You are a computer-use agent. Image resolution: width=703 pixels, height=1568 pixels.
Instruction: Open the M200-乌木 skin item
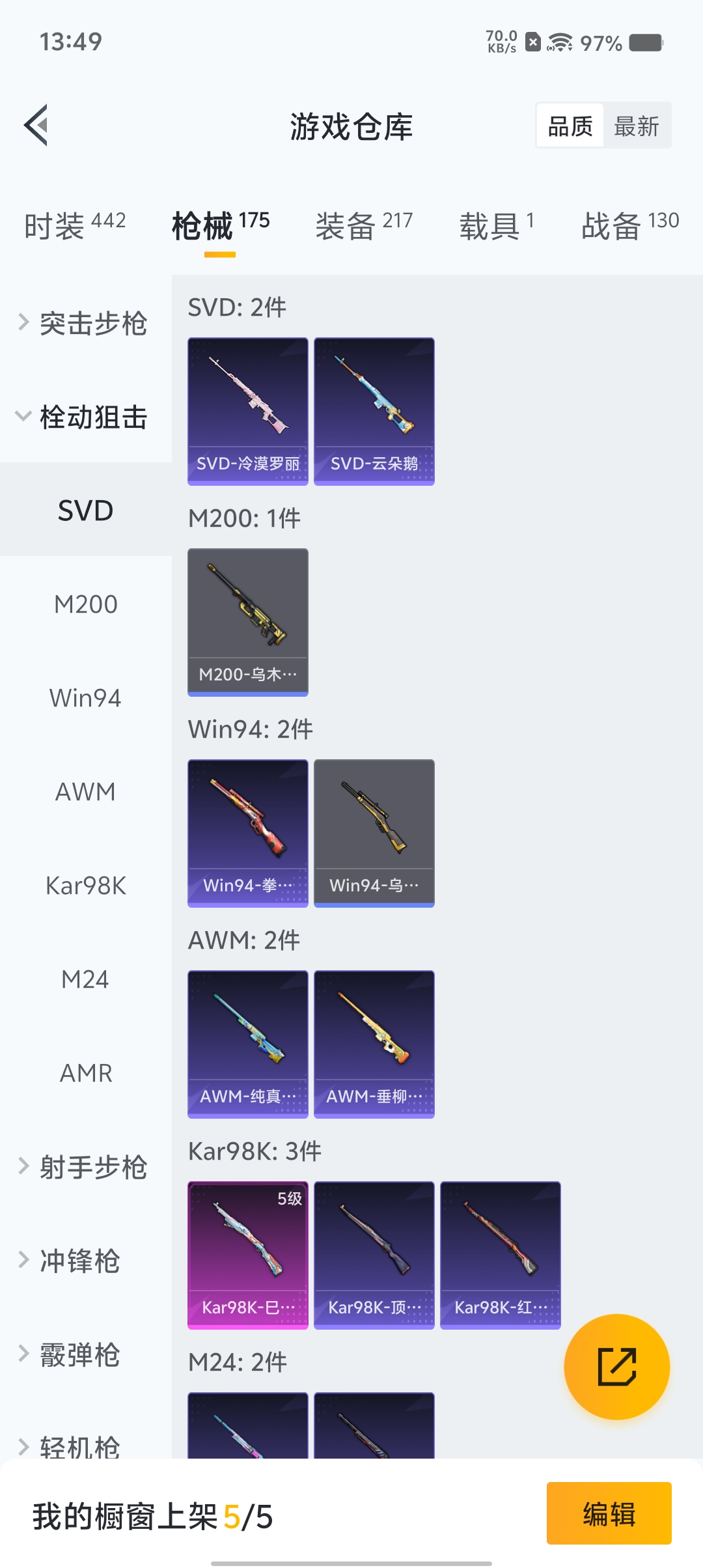tap(248, 622)
